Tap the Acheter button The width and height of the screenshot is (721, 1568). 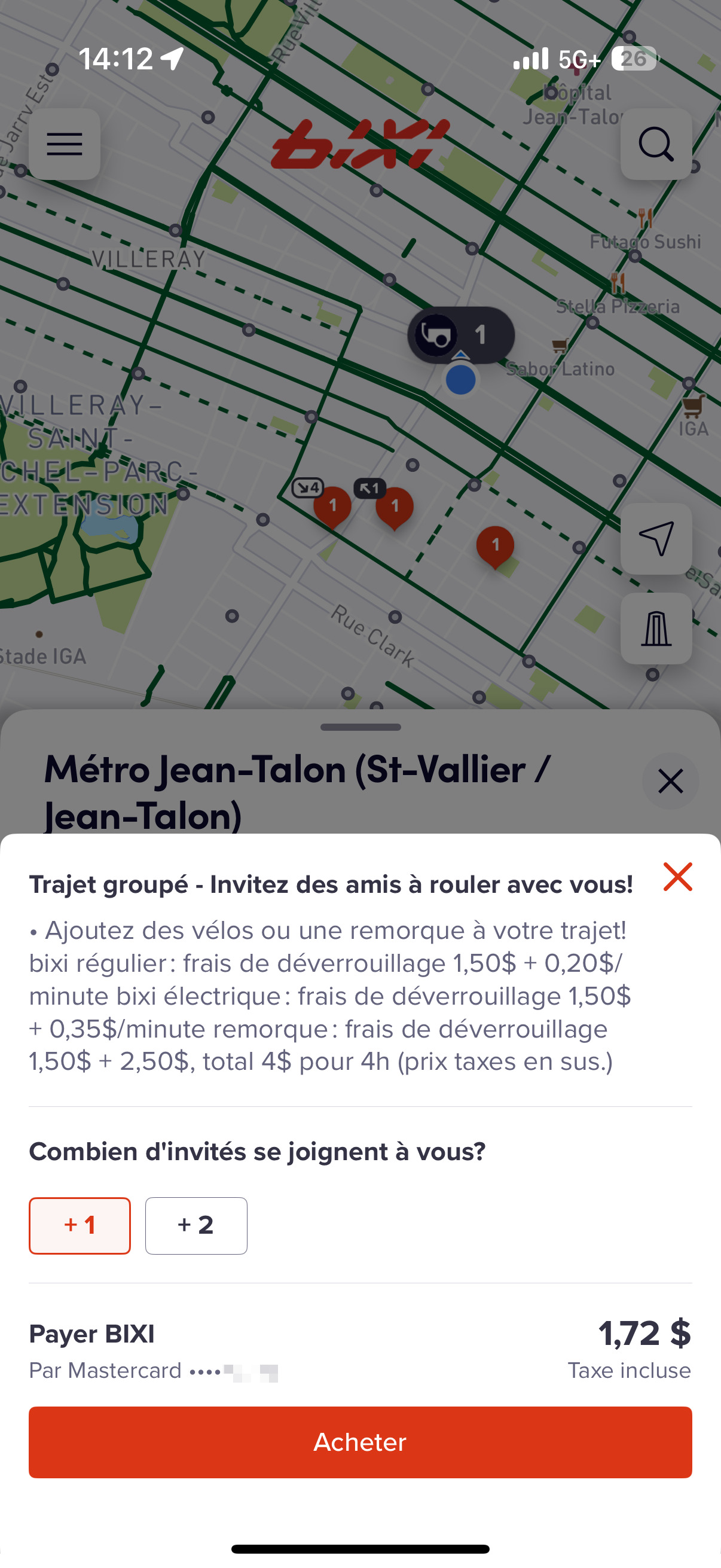coord(360,1442)
